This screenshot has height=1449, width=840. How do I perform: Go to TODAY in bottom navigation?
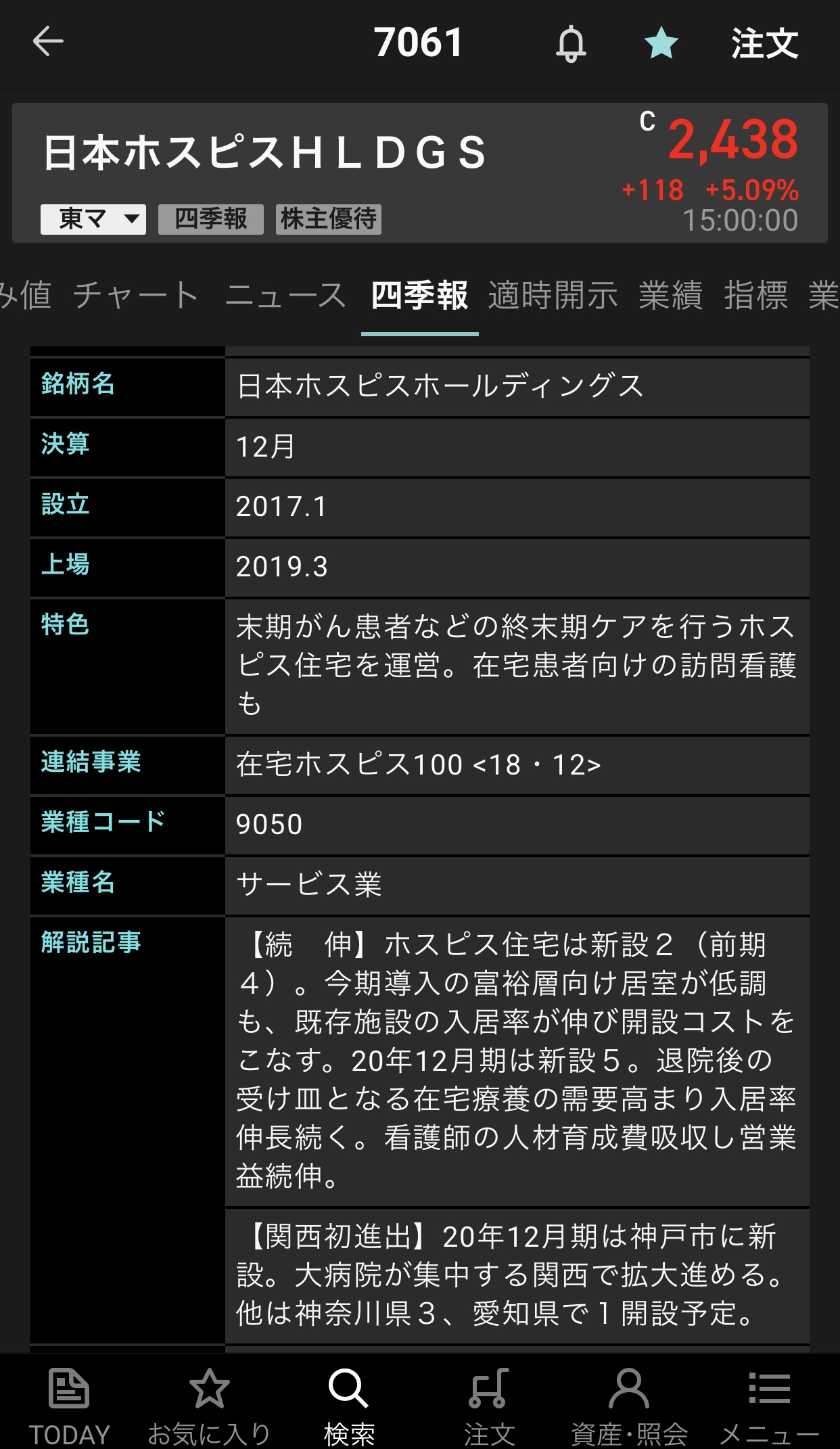(69, 1404)
